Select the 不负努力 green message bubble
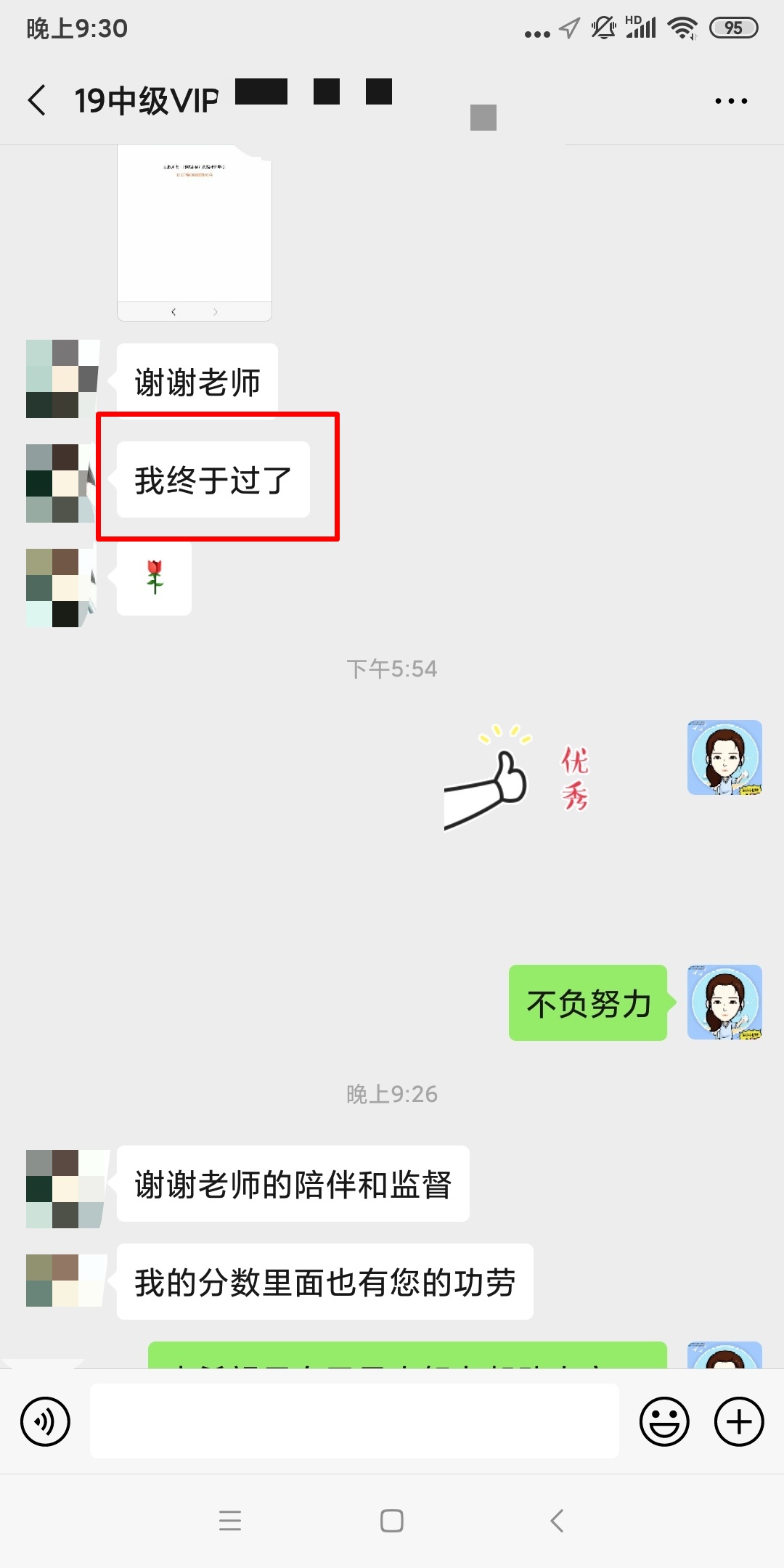Viewport: 784px width, 1568px height. click(x=588, y=1004)
